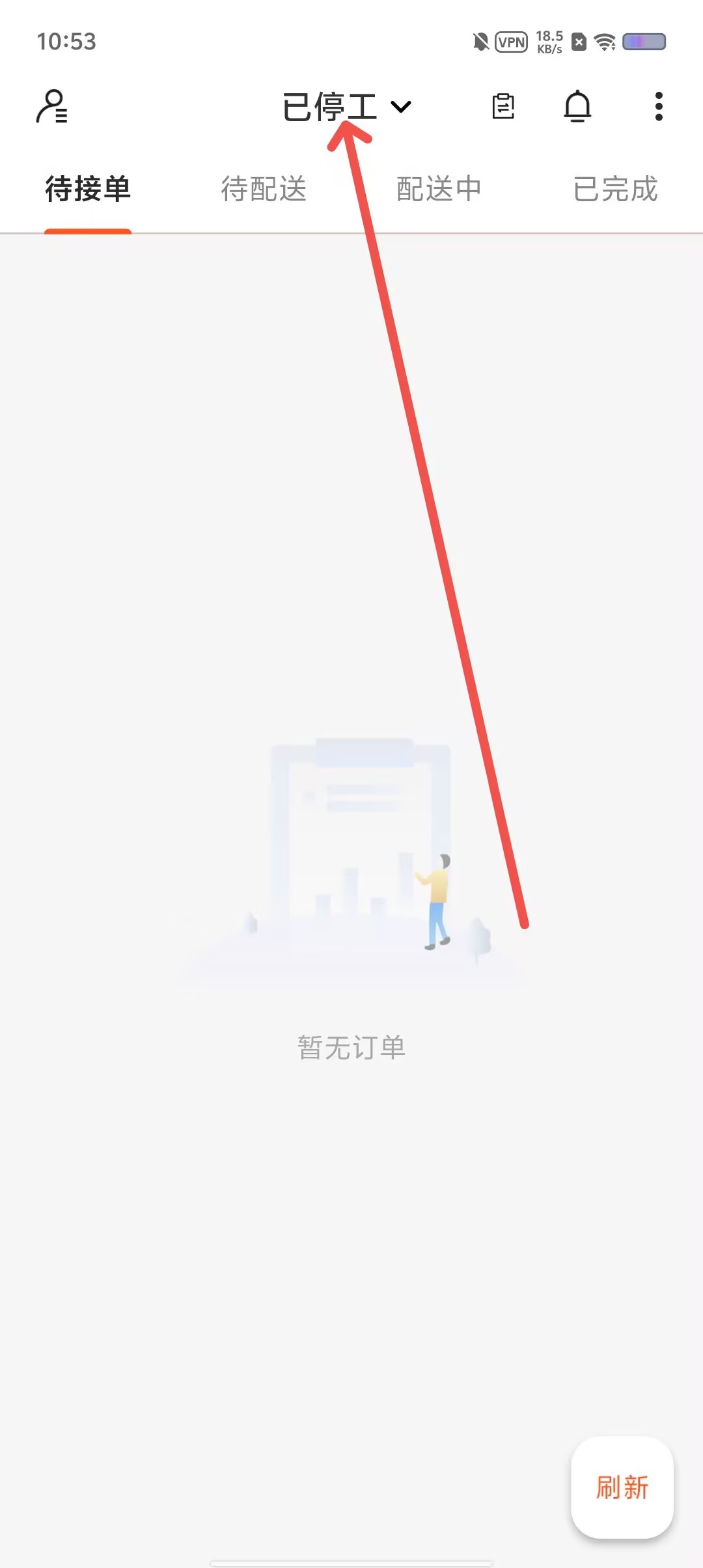Open the three-dot overflow menu

659,106
